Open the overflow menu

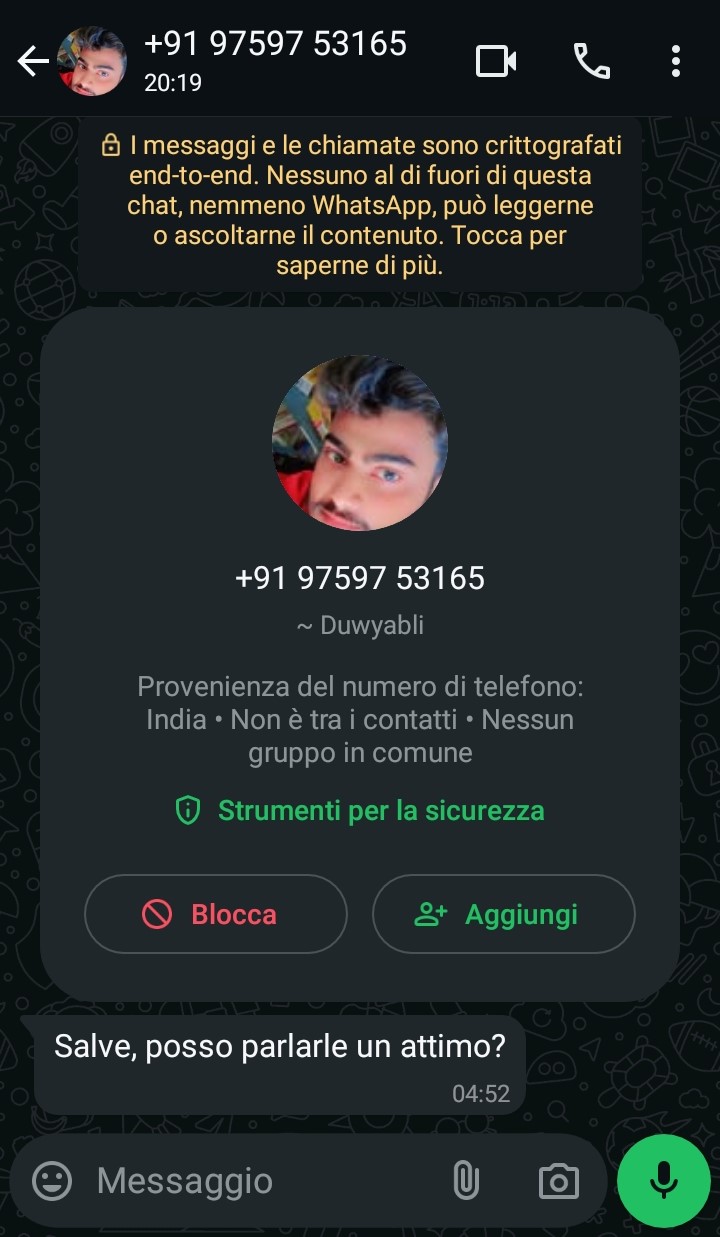click(x=676, y=62)
